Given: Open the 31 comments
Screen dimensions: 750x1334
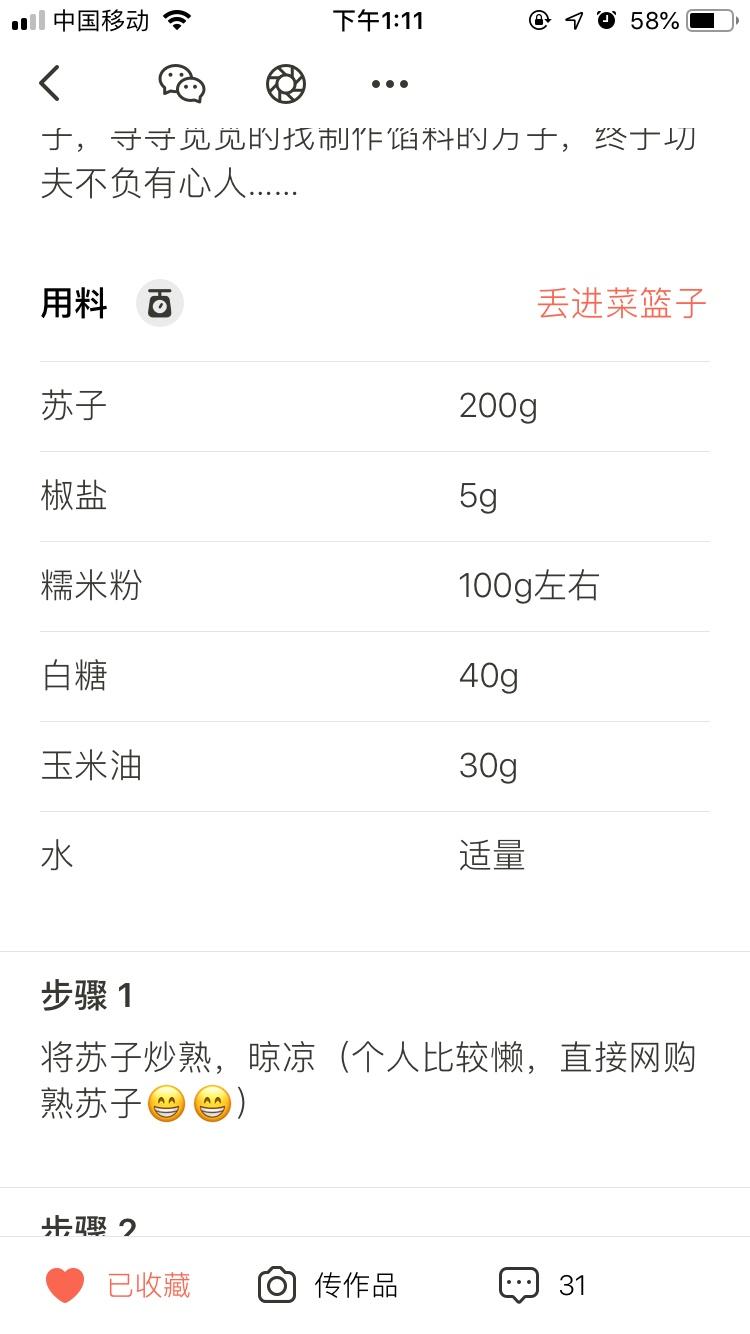Looking at the screenshot, I should coord(543,1285).
